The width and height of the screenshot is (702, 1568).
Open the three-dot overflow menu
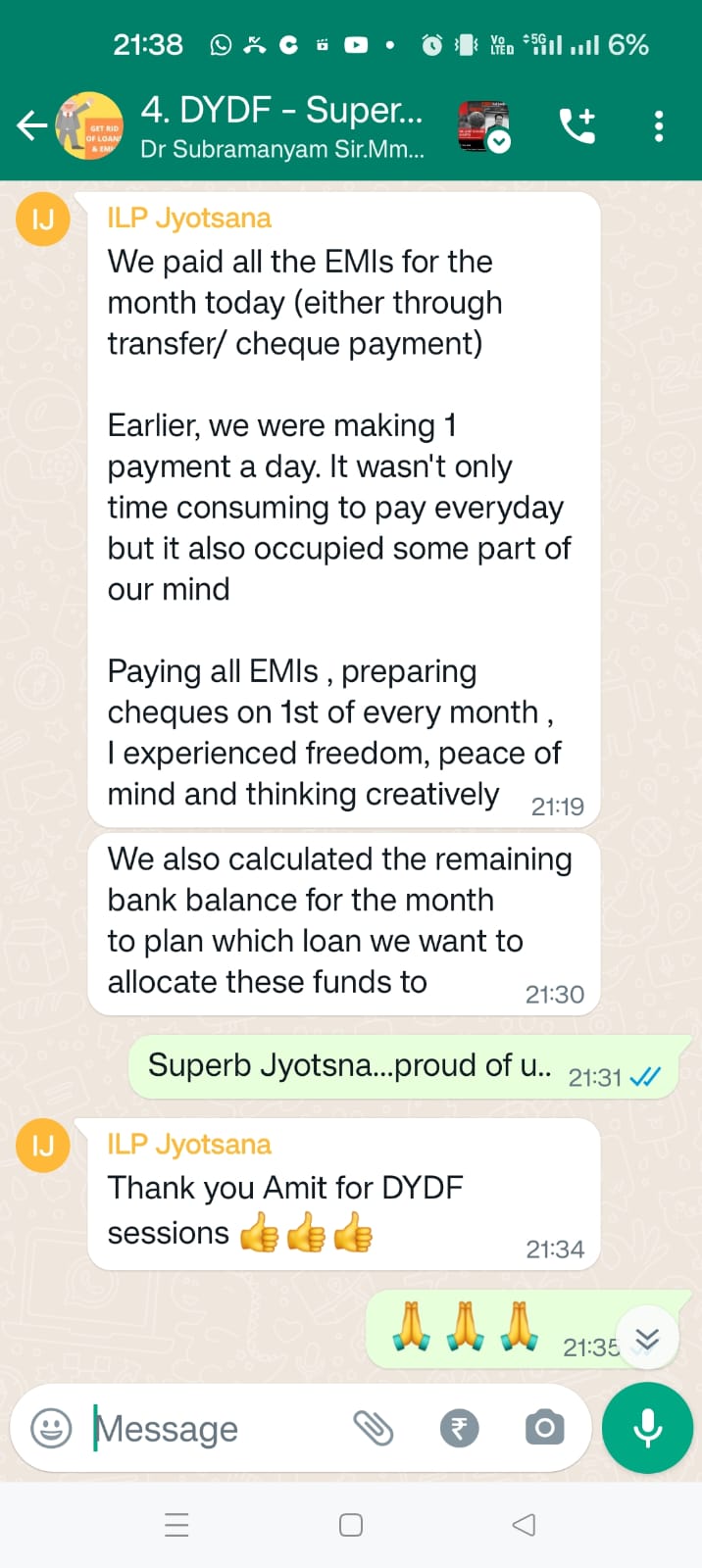tap(659, 125)
